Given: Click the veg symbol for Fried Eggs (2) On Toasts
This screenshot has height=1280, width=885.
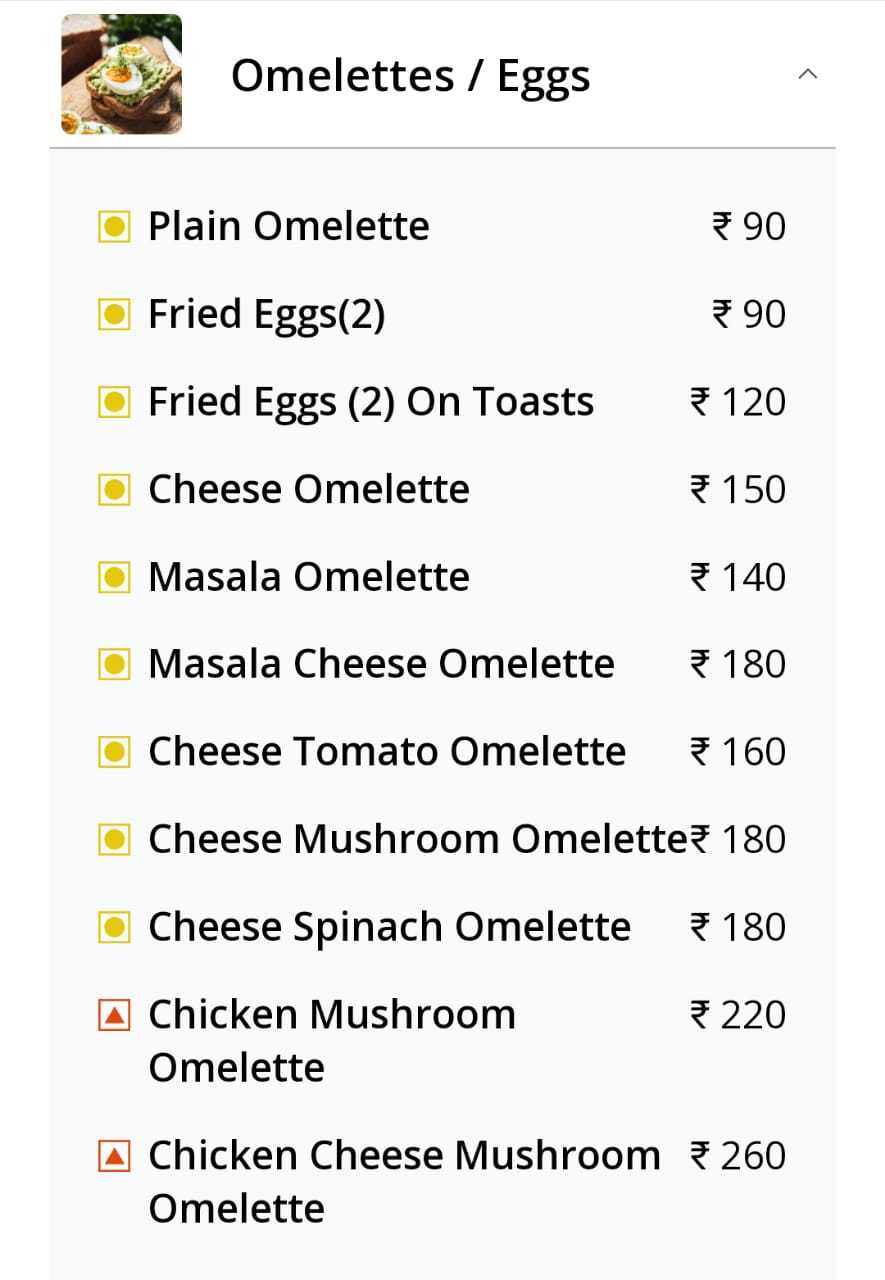Looking at the screenshot, I should [x=113, y=401].
